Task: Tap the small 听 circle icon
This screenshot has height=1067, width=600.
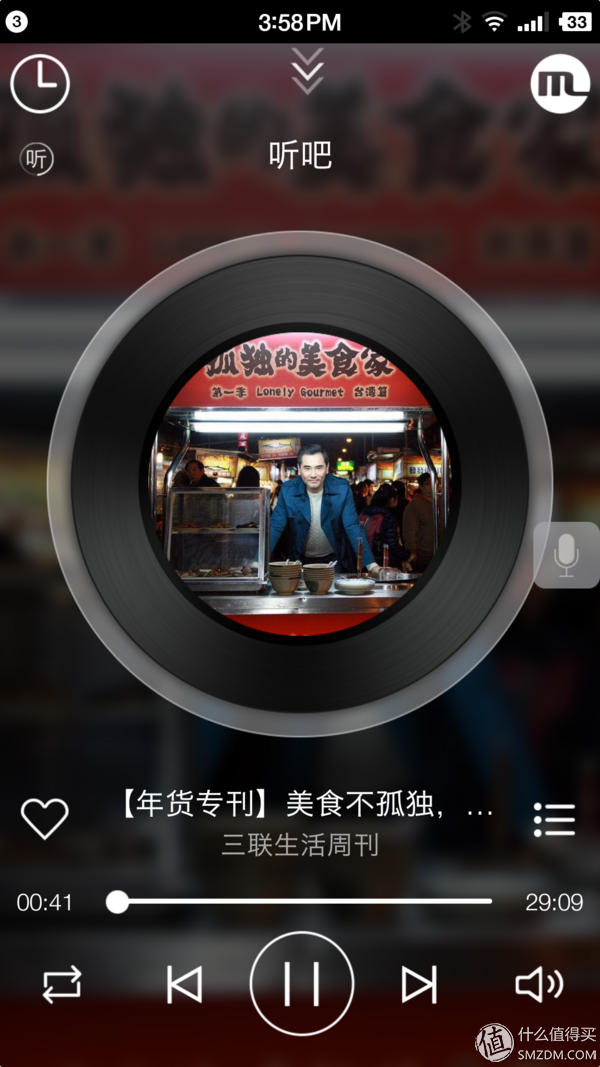Action: pos(37,158)
